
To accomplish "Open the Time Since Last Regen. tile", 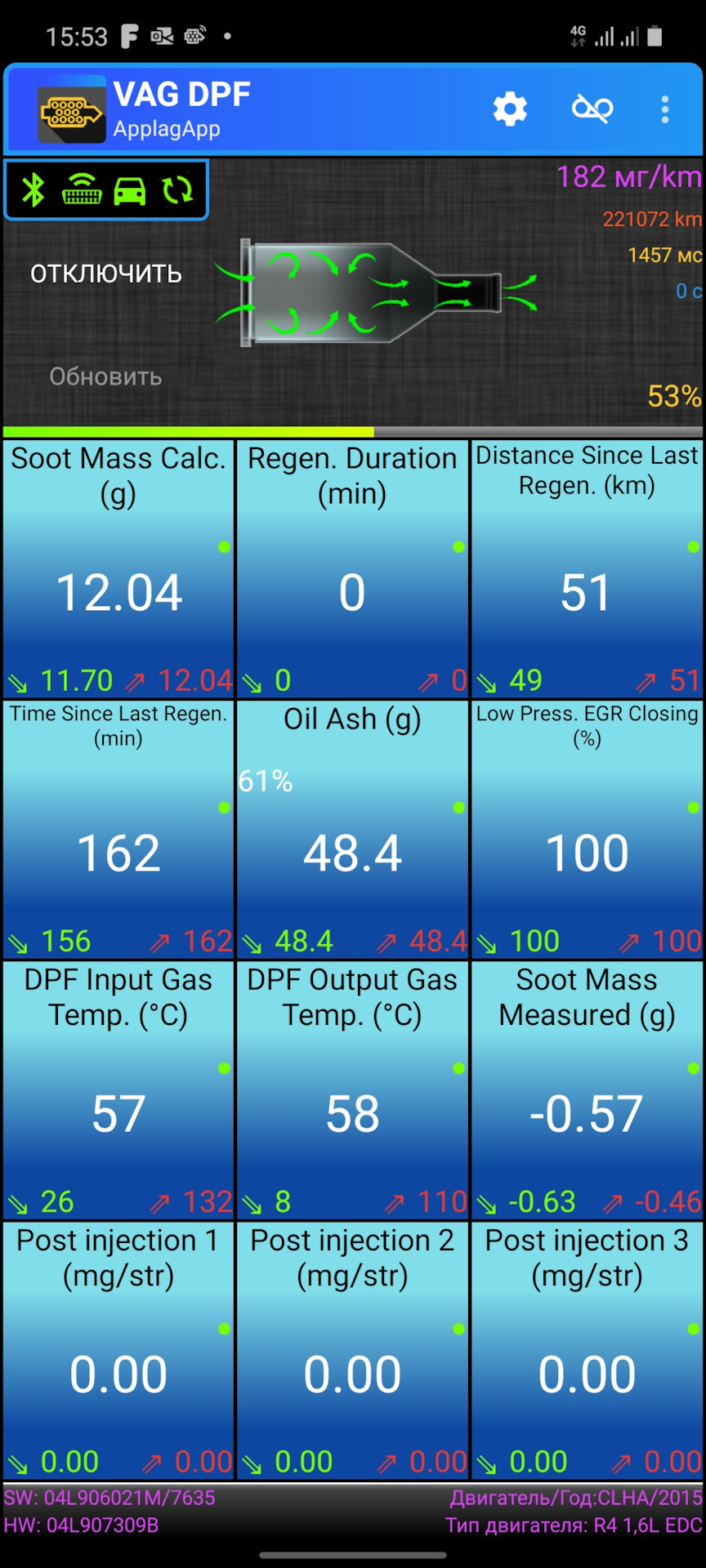I will [118, 829].
